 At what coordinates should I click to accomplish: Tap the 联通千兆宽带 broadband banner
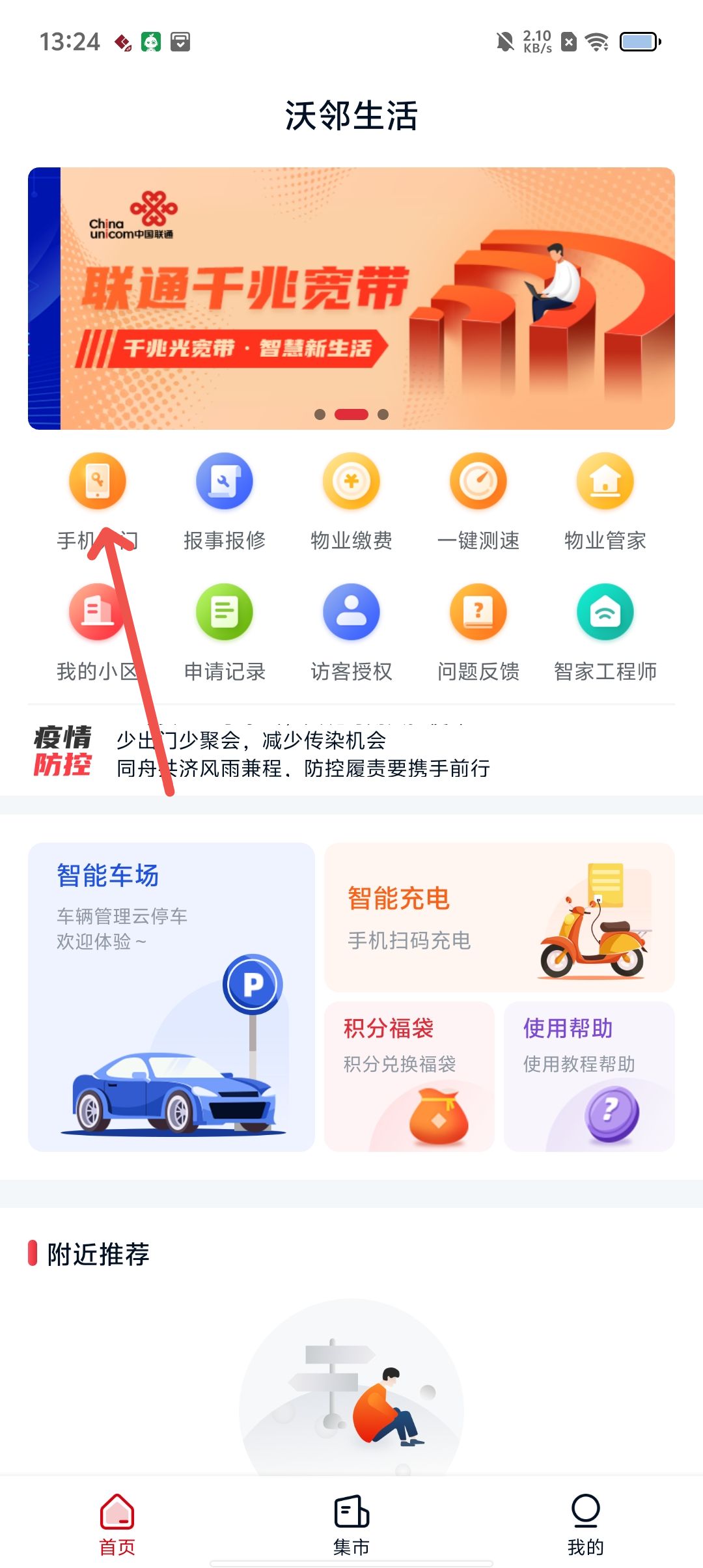coord(351,298)
